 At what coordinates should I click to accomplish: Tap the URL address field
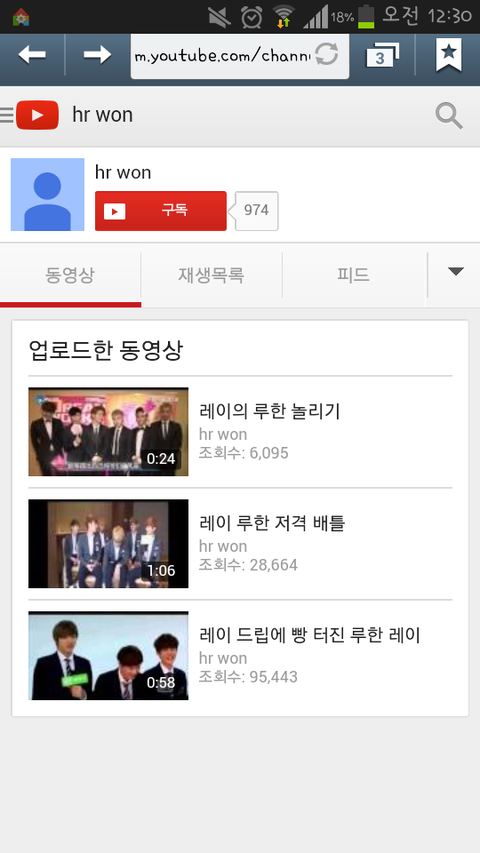point(224,55)
